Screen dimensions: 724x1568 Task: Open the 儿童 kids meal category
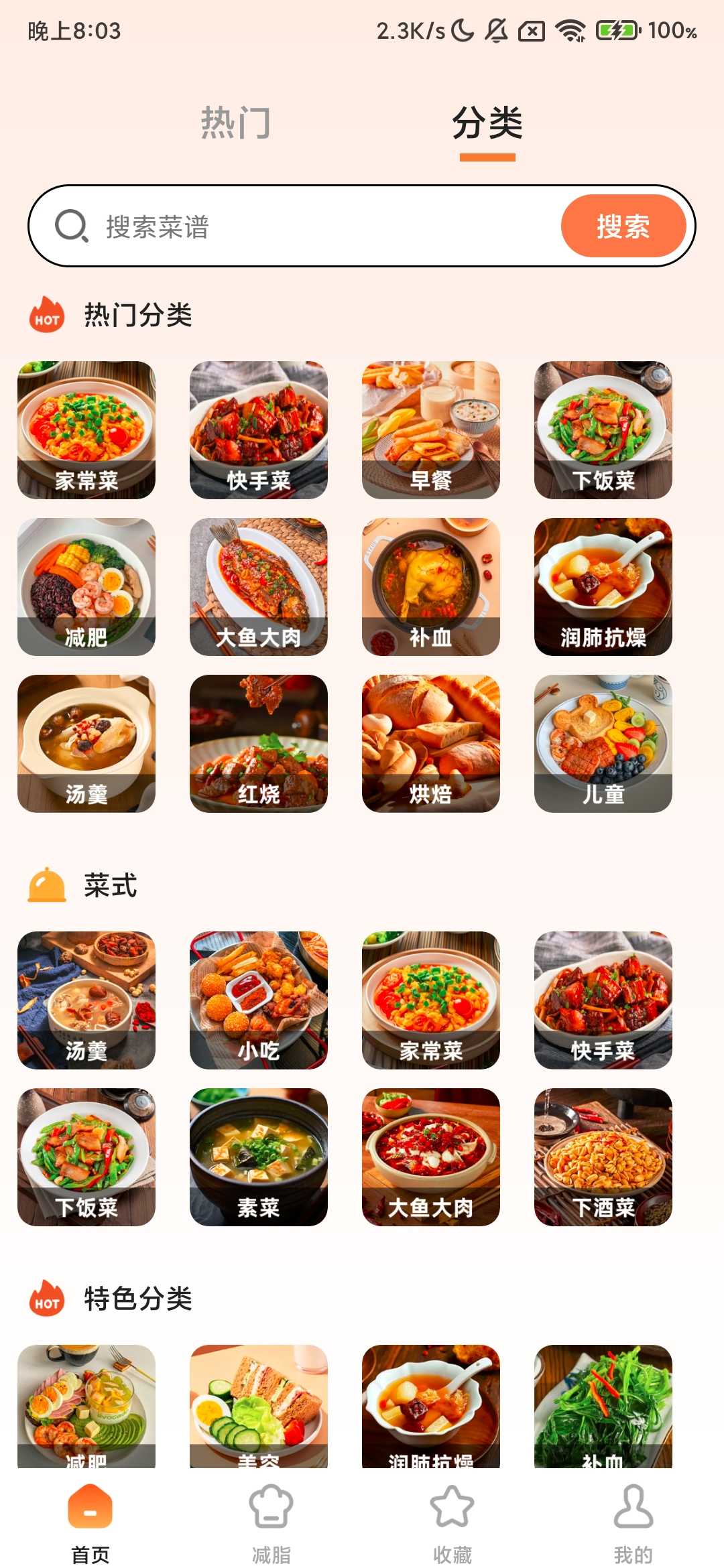pos(603,742)
